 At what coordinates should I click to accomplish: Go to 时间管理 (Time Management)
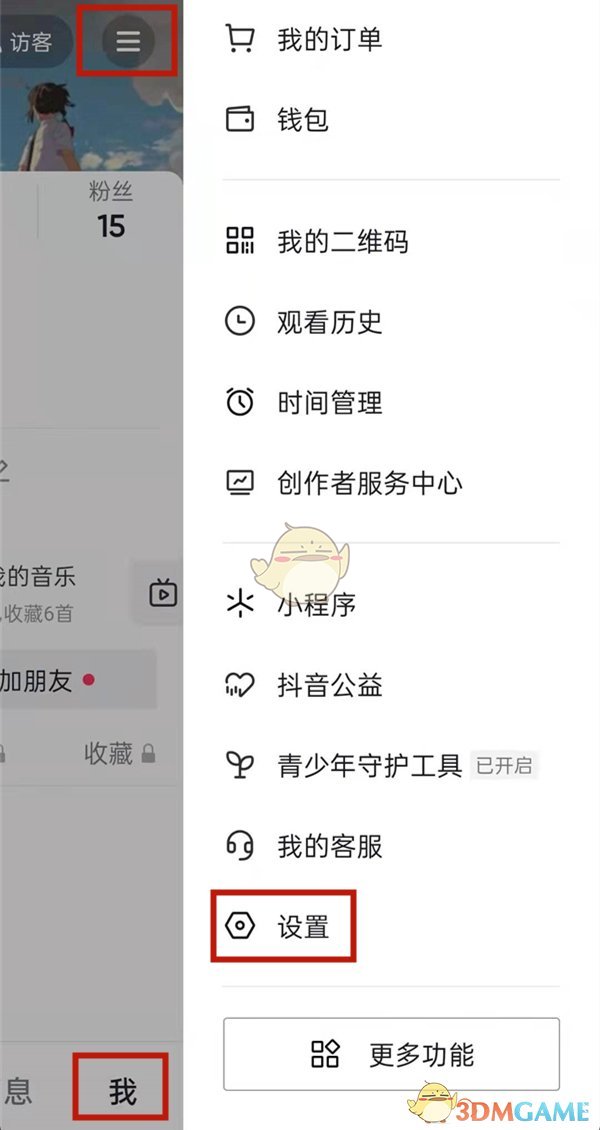[x=329, y=403]
